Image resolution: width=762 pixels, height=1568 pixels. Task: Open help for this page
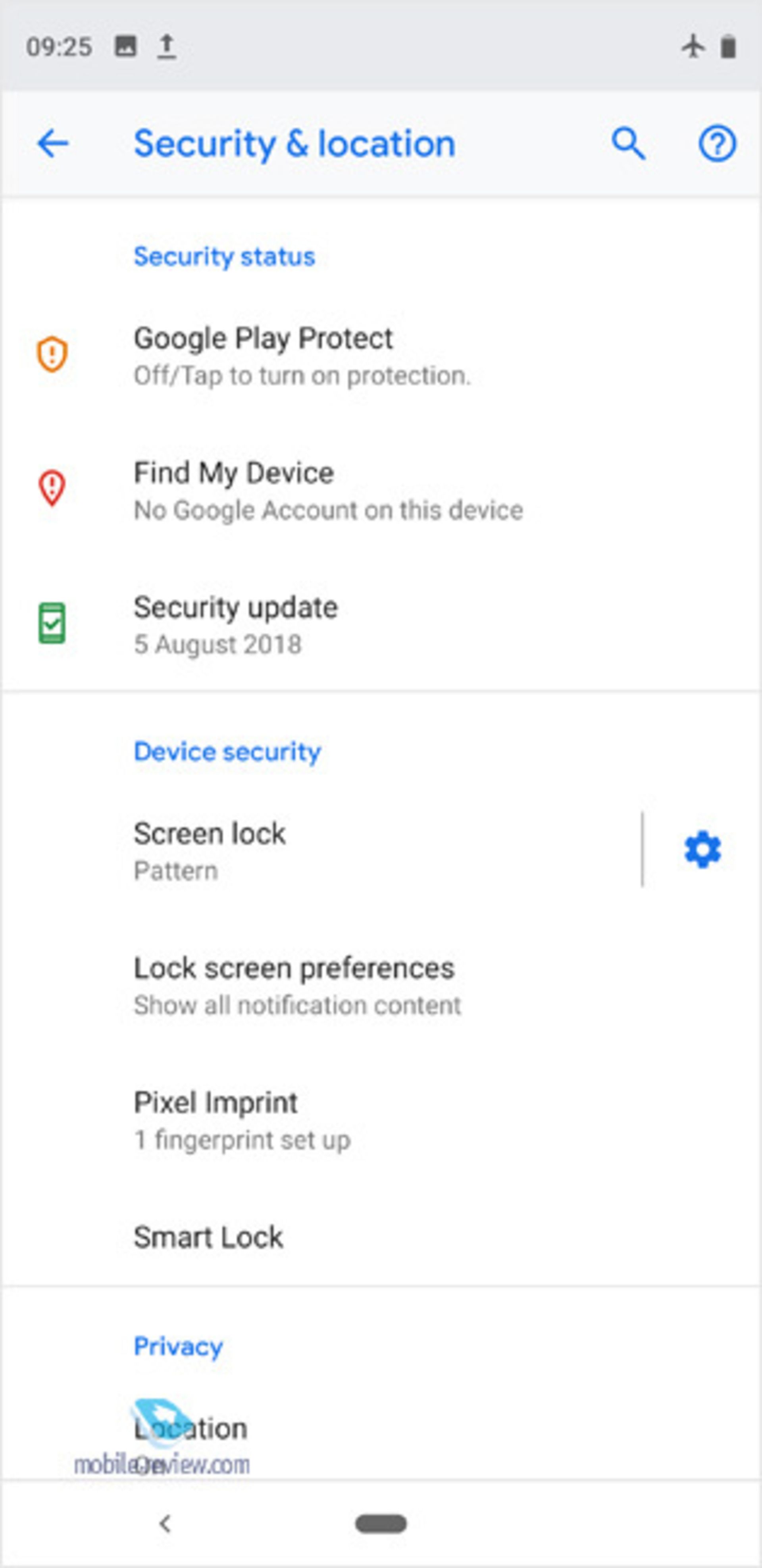[716, 144]
